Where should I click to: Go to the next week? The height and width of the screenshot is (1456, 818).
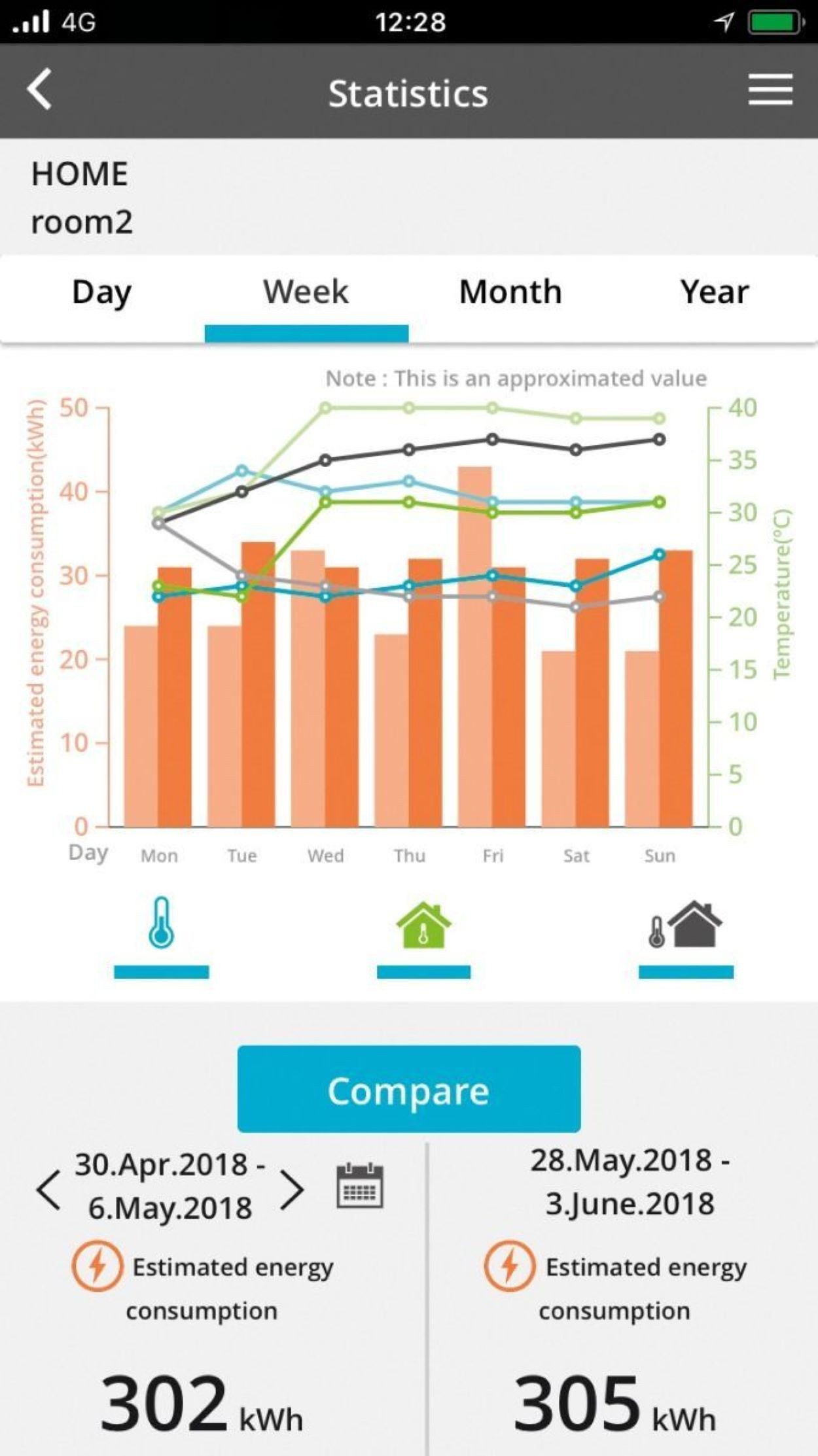coord(292,1190)
